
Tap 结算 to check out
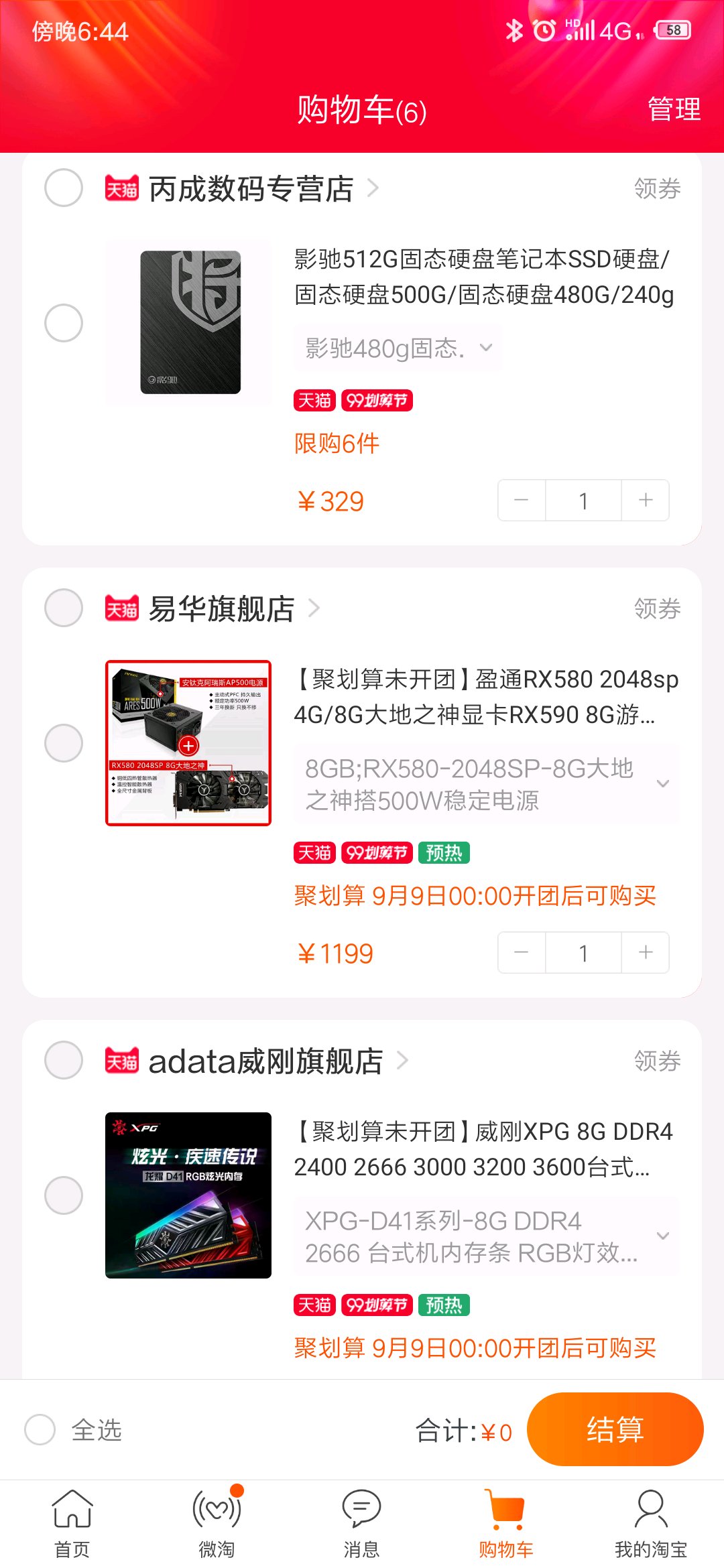(x=615, y=1429)
